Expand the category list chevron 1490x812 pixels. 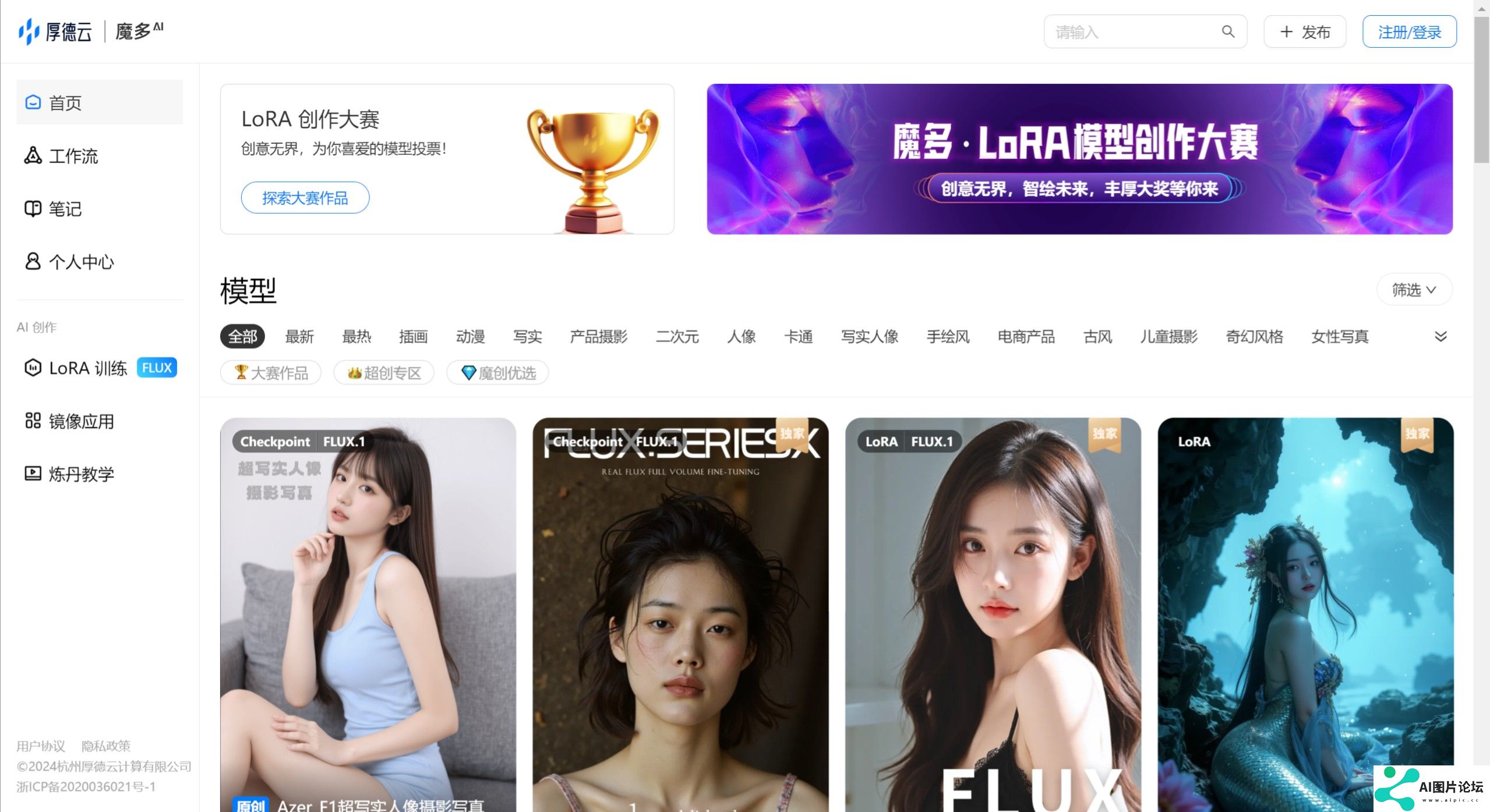(x=1440, y=337)
